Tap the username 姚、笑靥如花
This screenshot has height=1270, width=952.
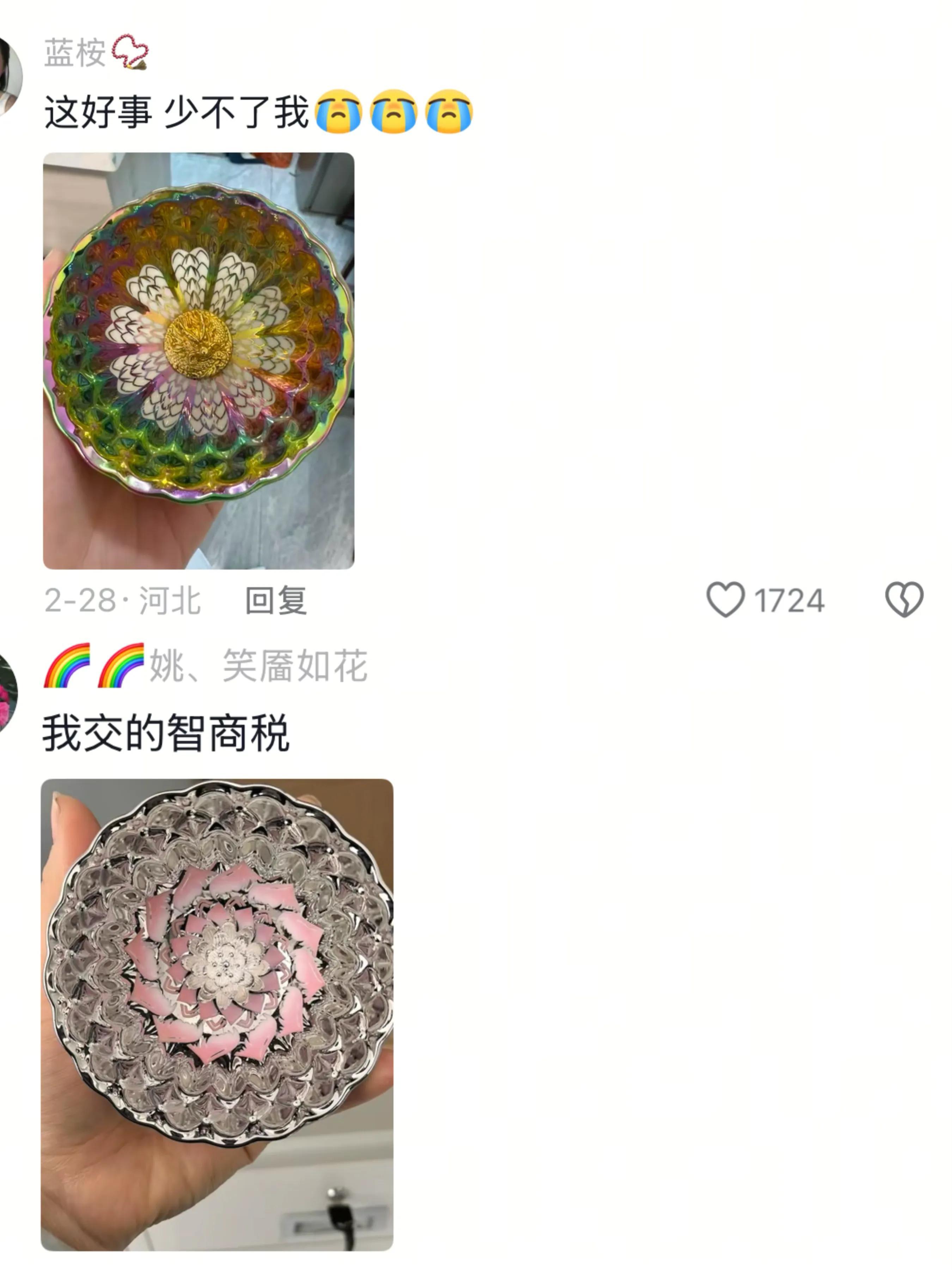click(258, 666)
